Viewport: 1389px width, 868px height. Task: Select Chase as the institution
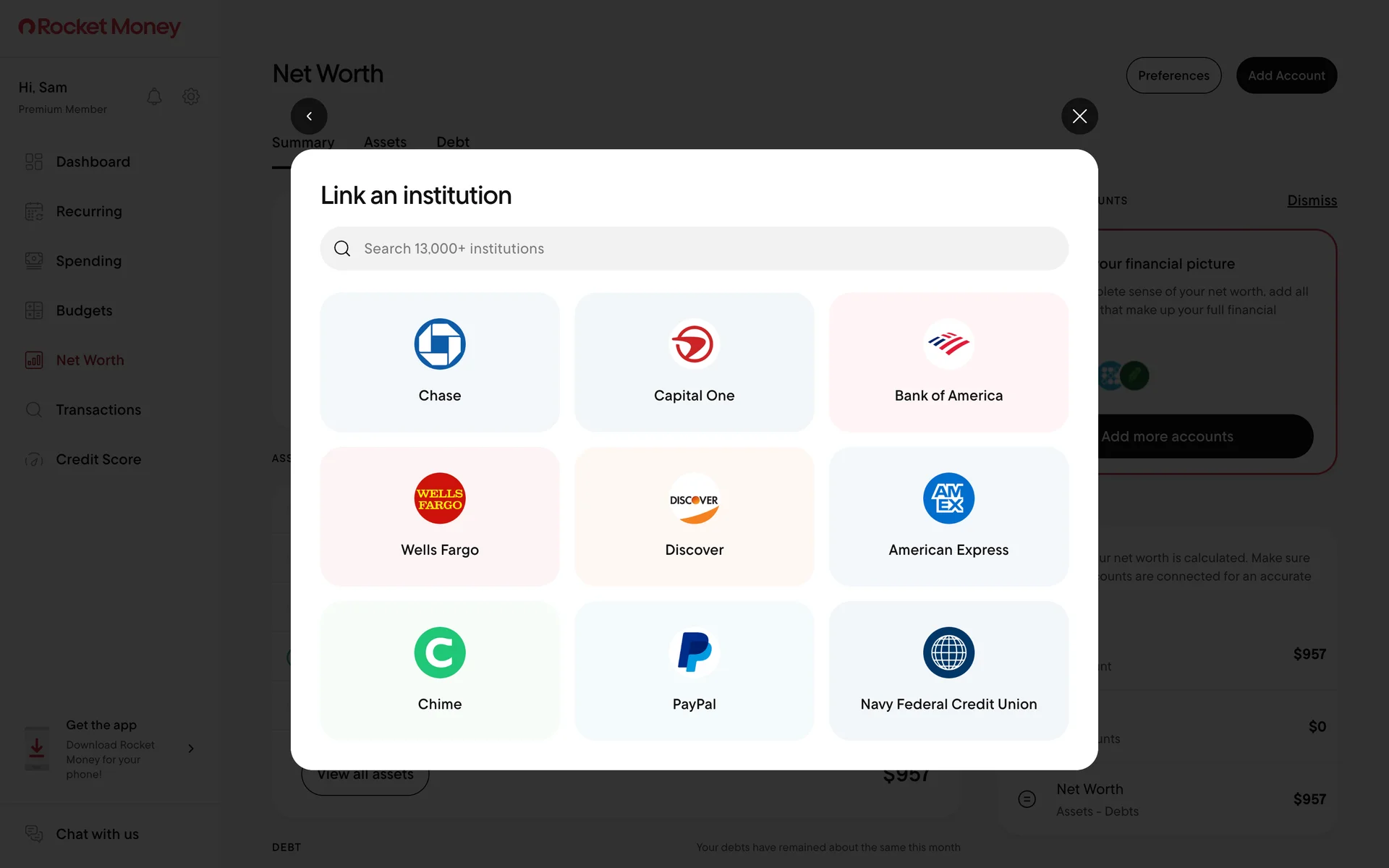pos(440,362)
